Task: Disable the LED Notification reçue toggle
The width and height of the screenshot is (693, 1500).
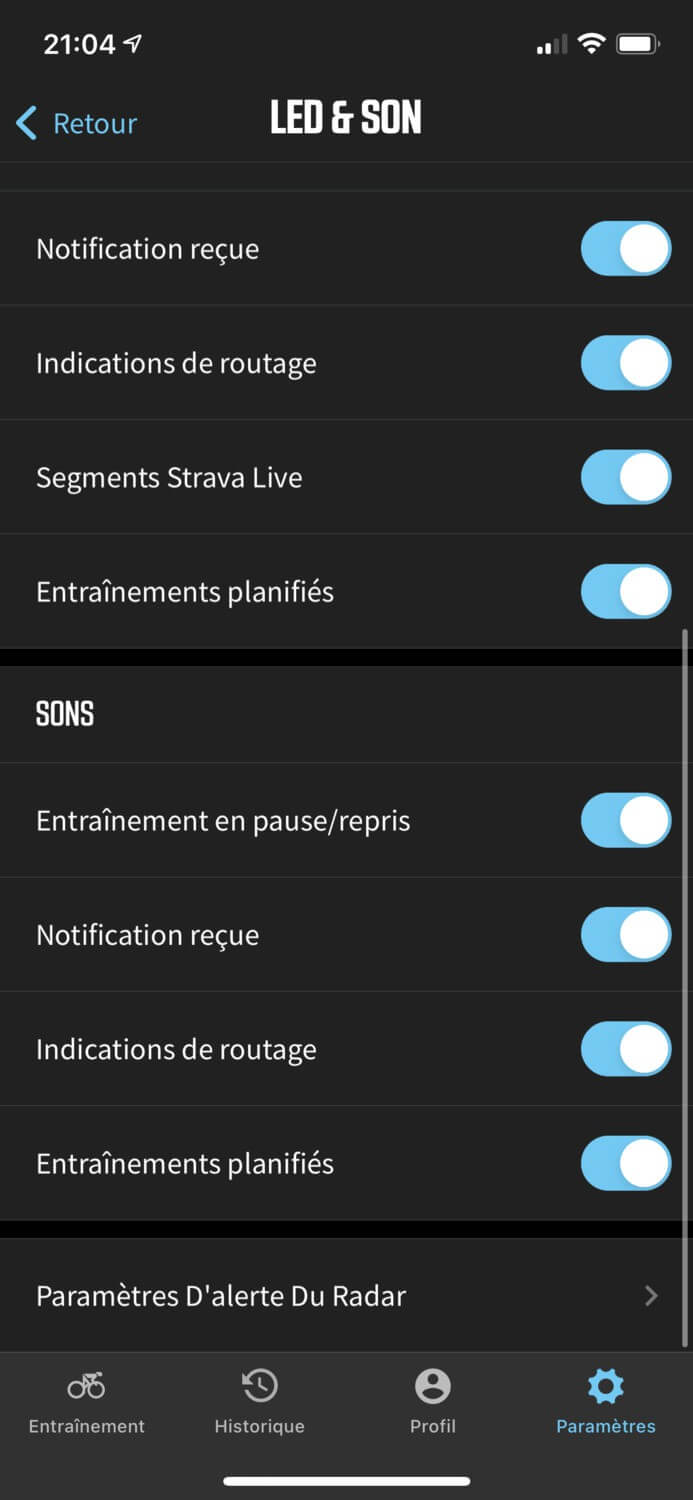Action: click(x=626, y=249)
